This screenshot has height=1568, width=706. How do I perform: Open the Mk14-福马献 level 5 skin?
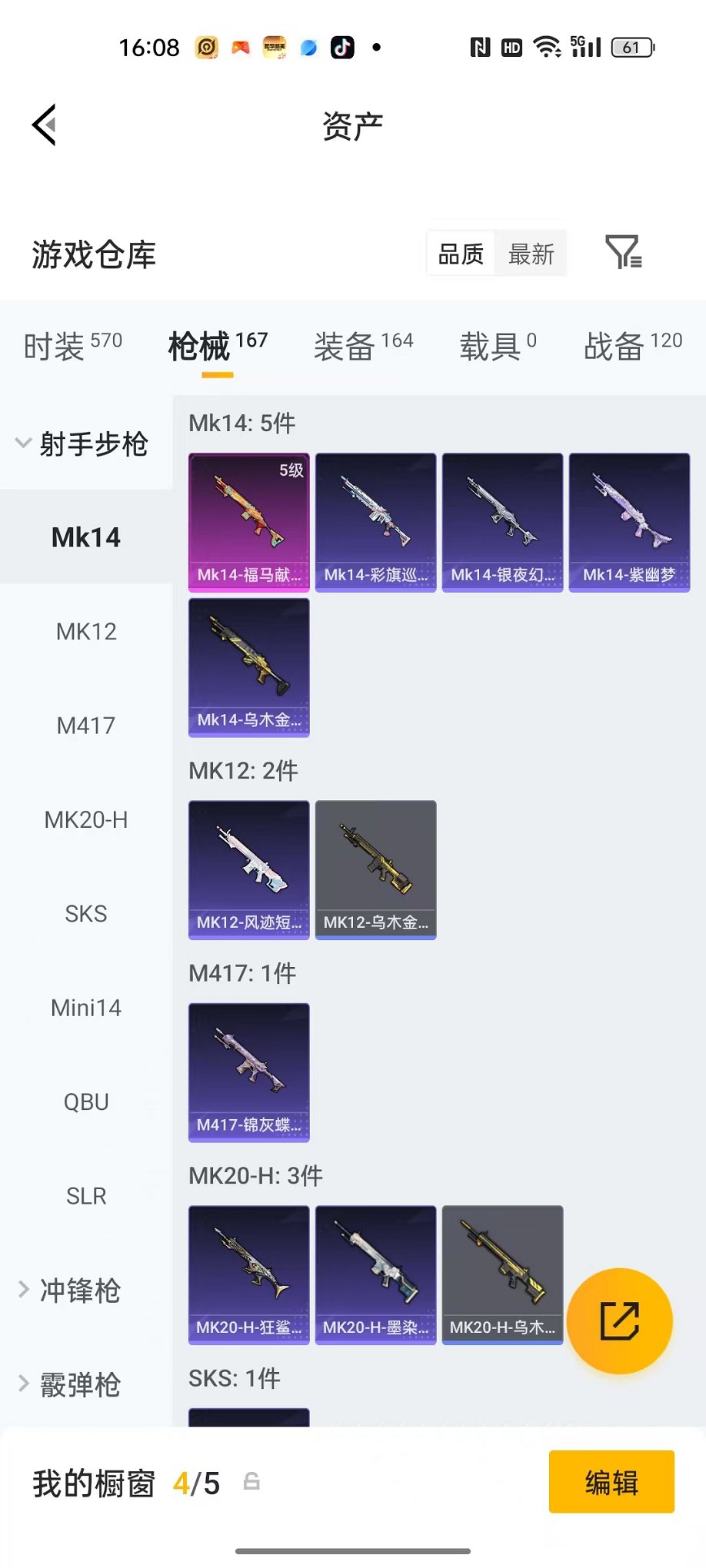249,522
